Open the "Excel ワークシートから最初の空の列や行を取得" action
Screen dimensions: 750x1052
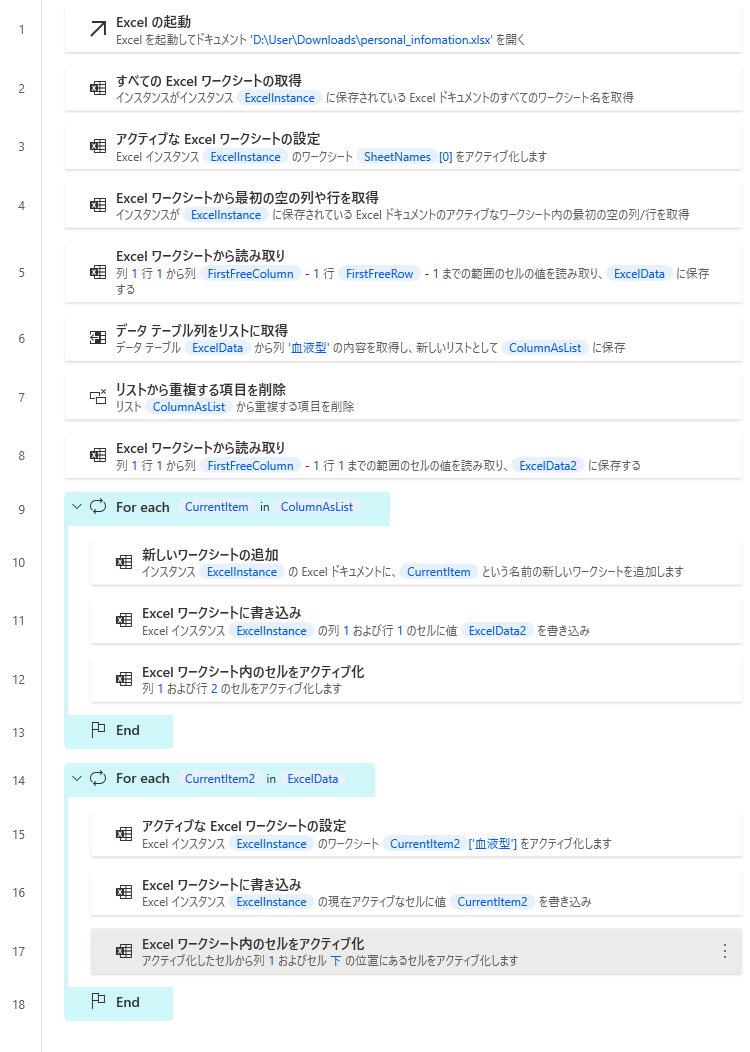pos(400,204)
